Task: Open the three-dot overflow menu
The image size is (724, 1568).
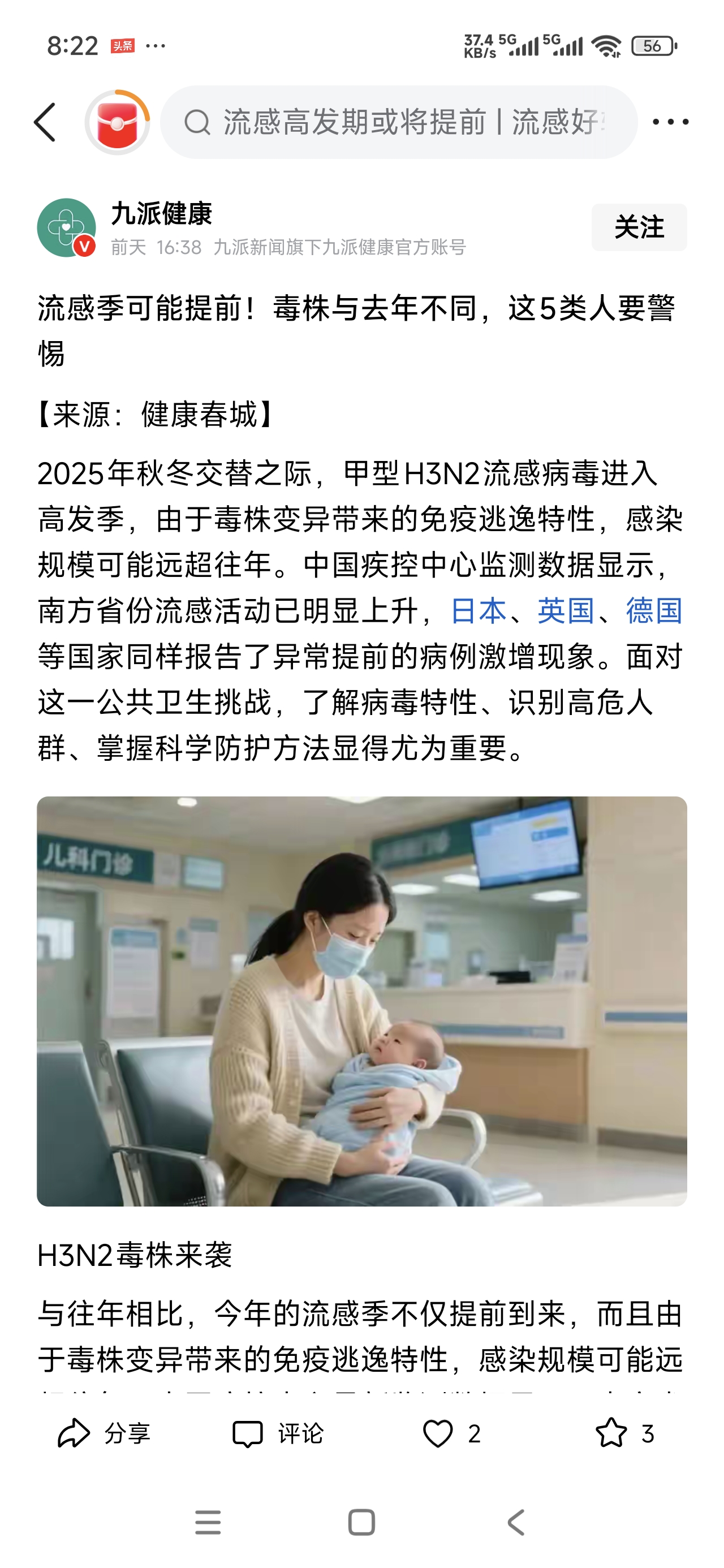Action: pyautogui.click(x=670, y=122)
